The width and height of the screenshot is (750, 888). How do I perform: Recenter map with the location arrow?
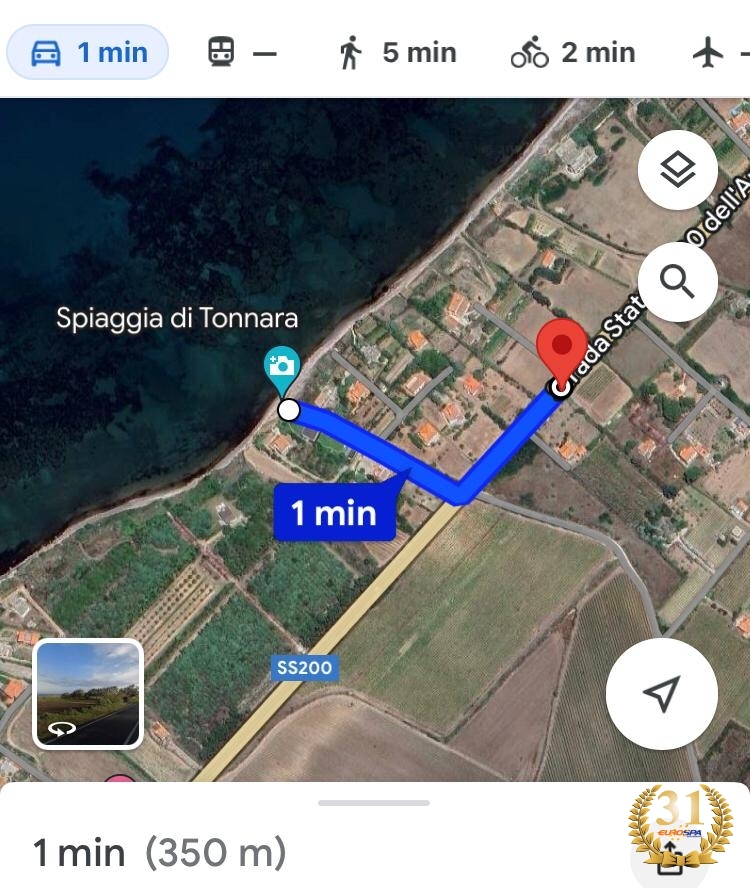[x=661, y=692]
